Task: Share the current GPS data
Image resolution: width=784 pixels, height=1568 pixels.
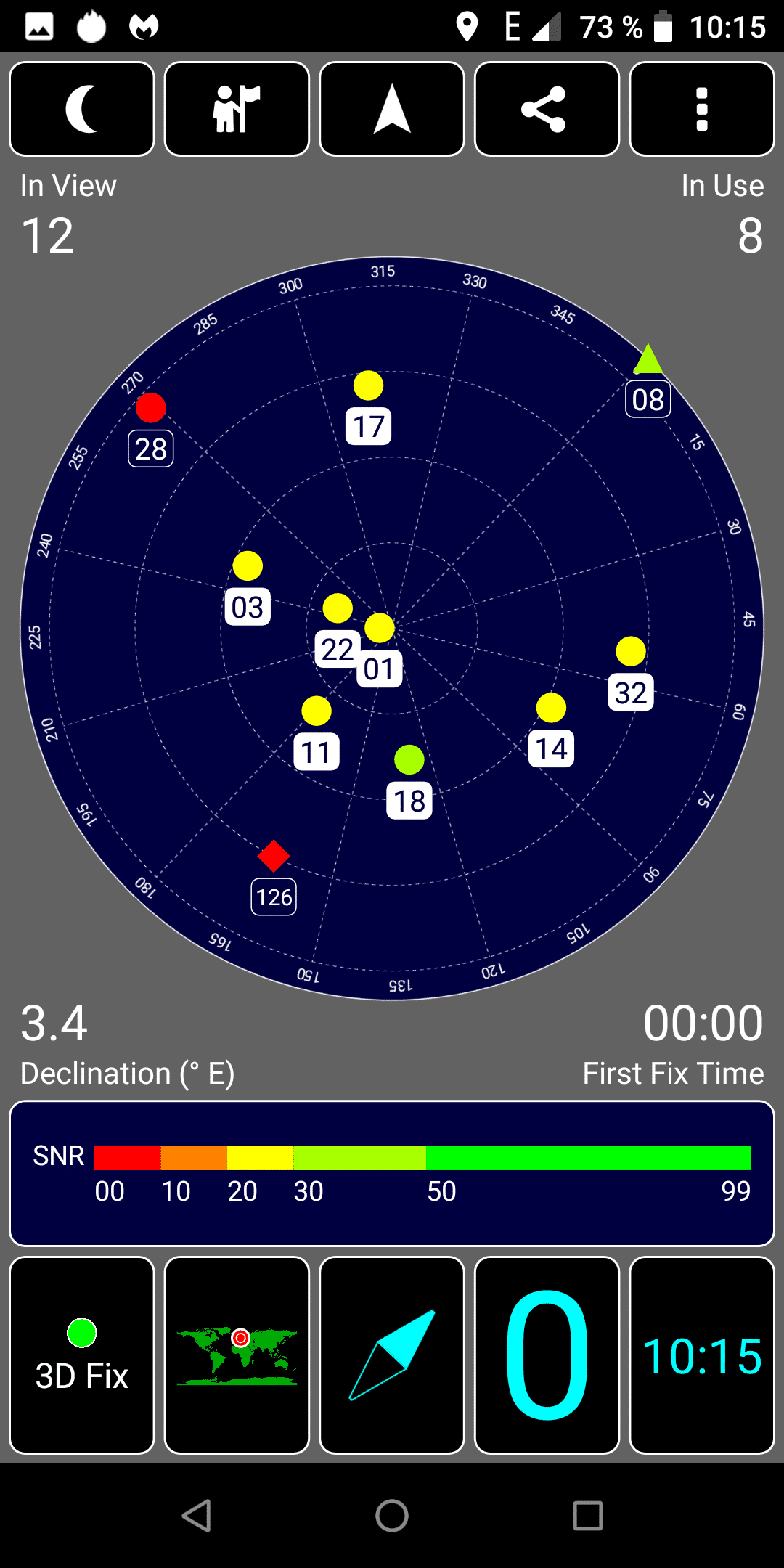Action: (x=547, y=109)
